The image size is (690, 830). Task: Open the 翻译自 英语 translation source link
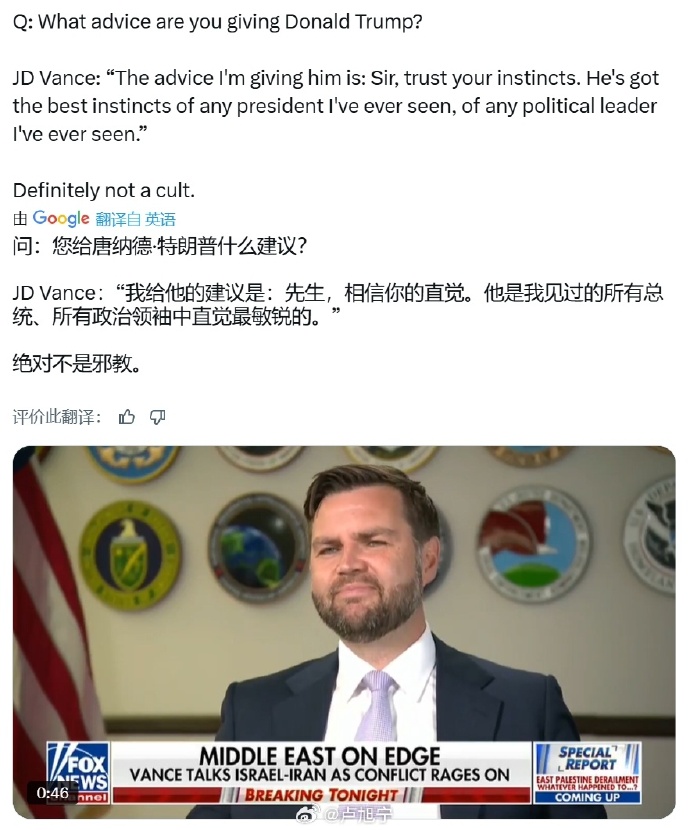coord(135,219)
